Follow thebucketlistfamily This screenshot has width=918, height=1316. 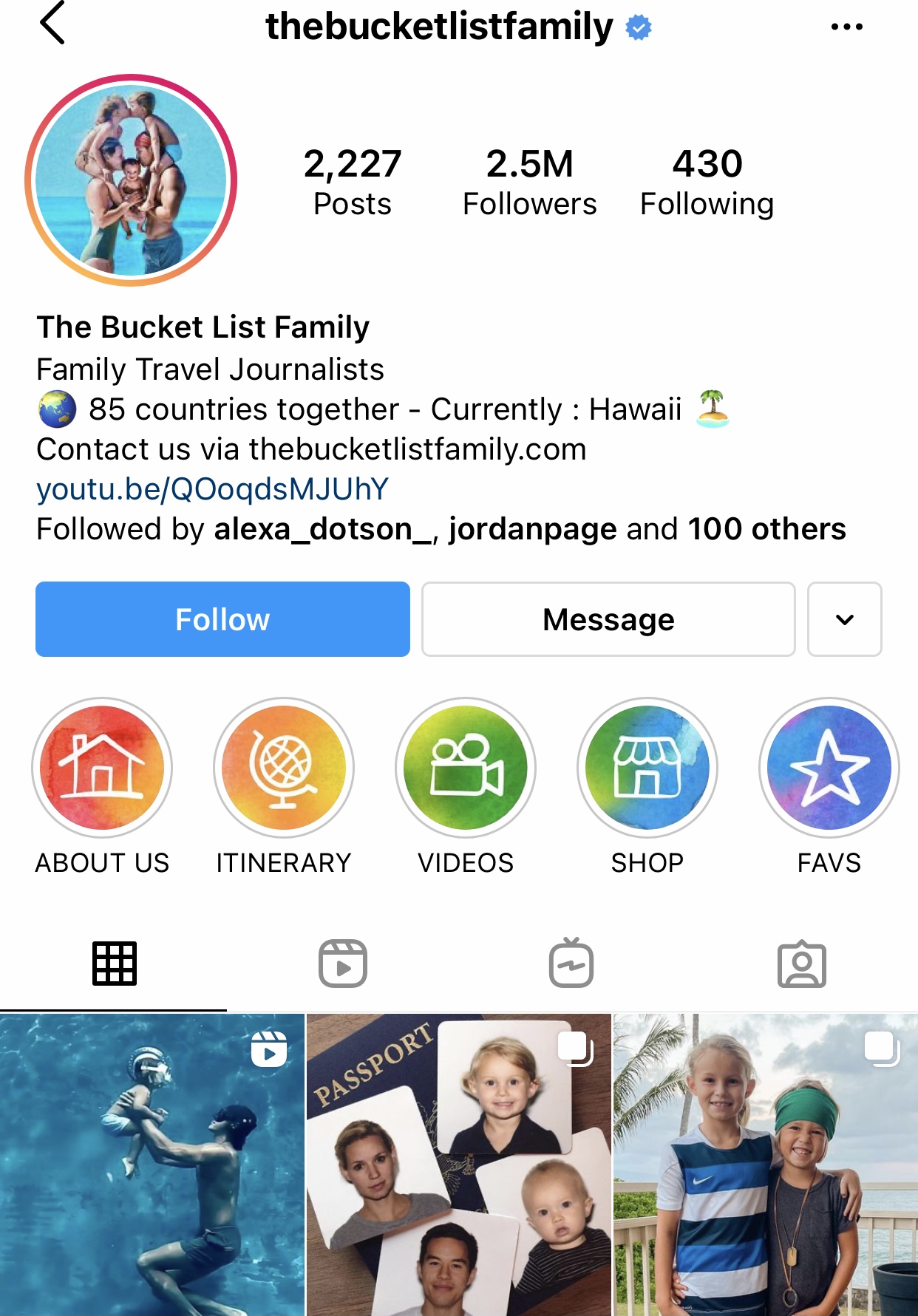[x=222, y=619]
